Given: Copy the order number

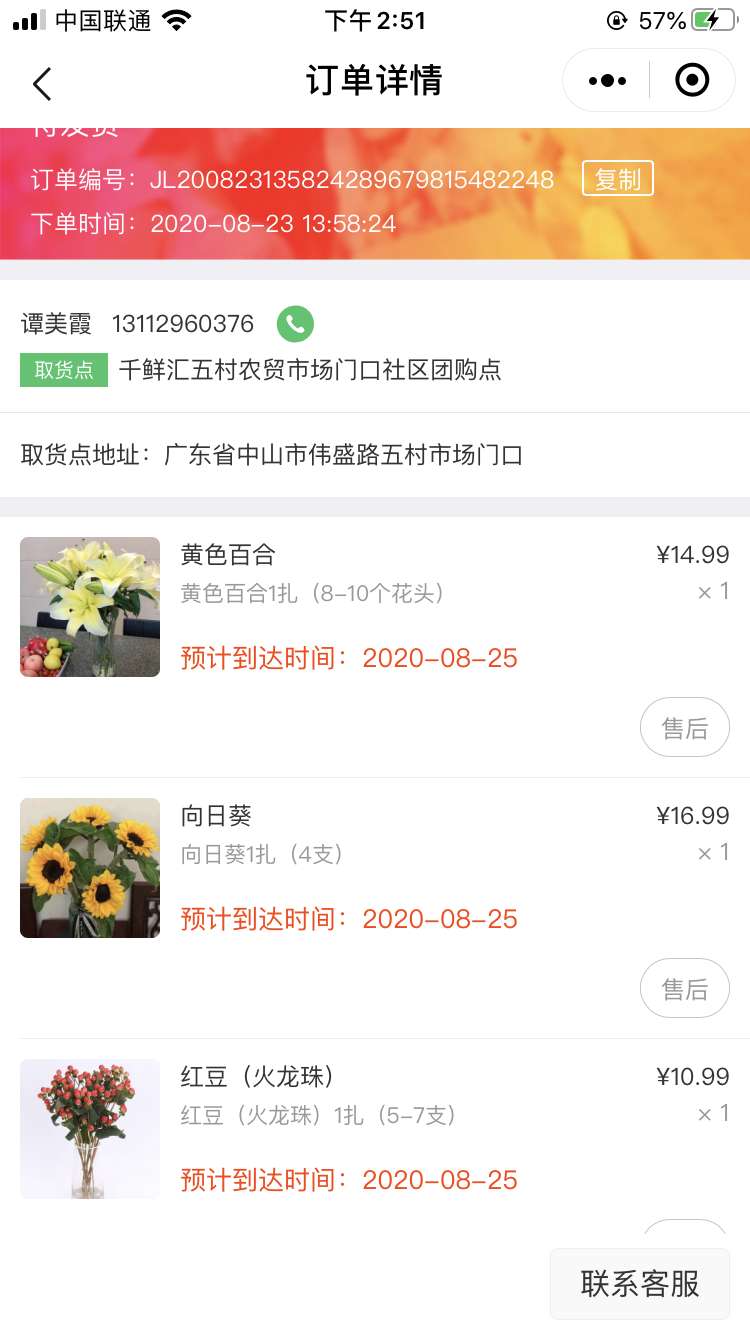Looking at the screenshot, I should 617,179.
